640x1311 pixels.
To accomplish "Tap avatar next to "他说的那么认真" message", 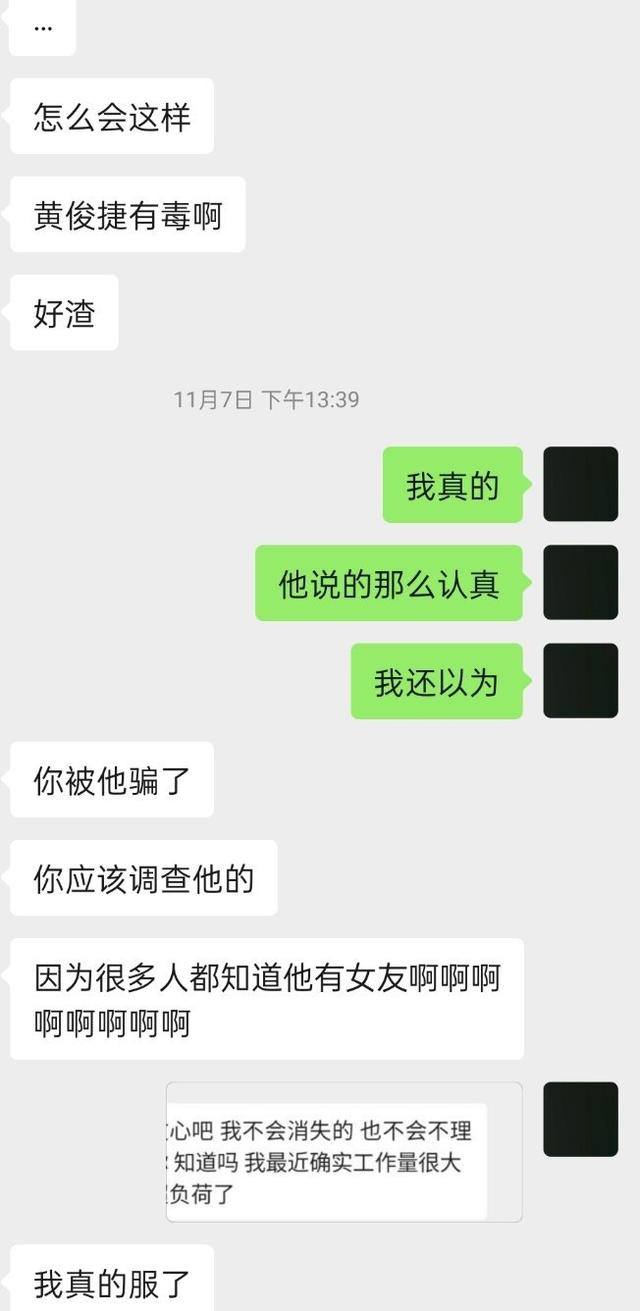I will 580,582.
